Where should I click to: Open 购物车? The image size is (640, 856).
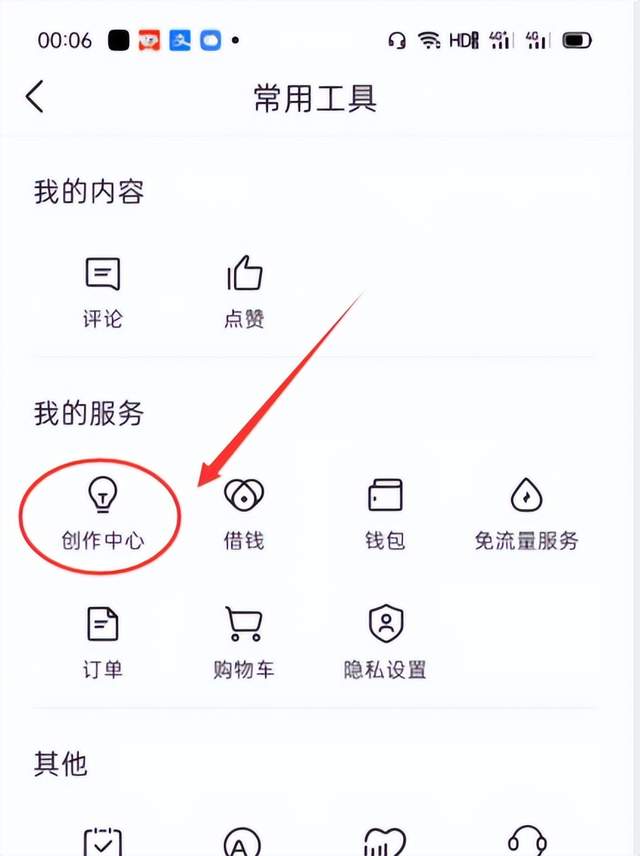pyautogui.click(x=244, y=641)
